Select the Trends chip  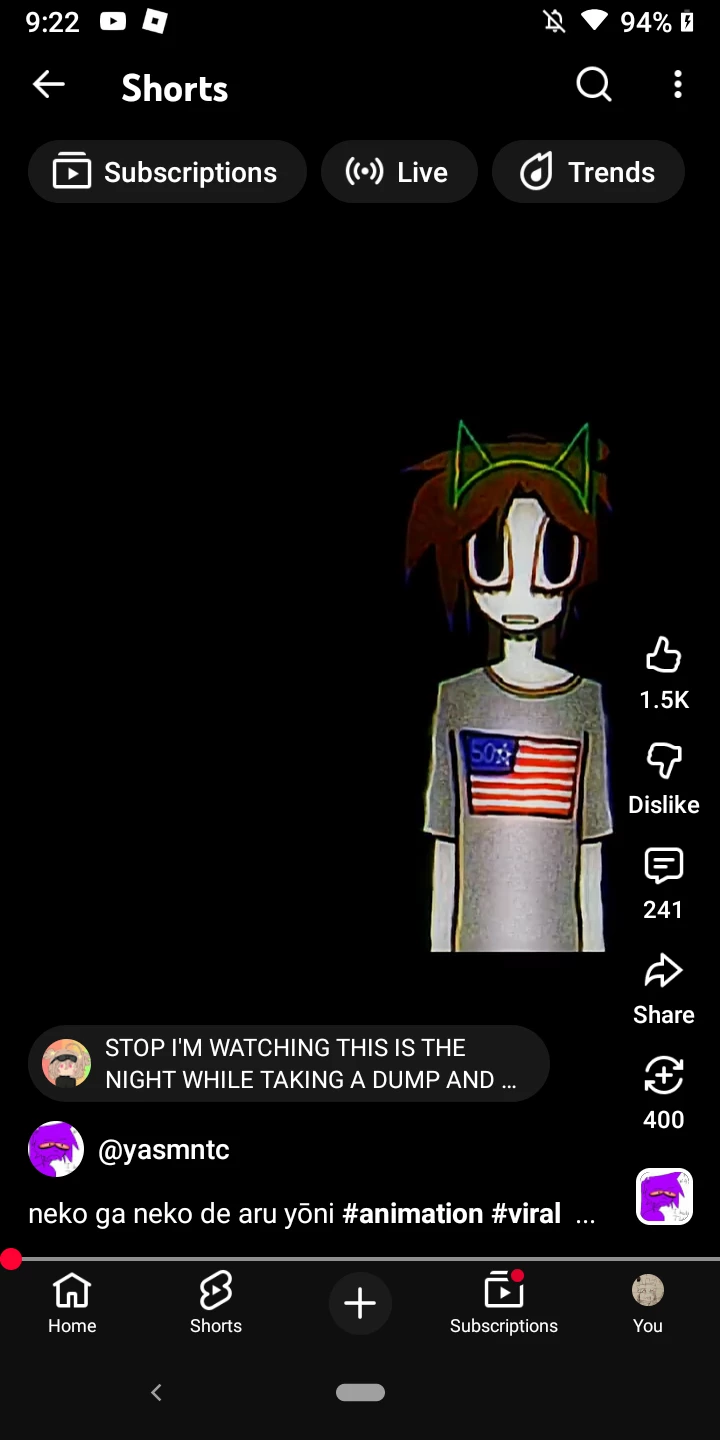[x=588, y=172]
